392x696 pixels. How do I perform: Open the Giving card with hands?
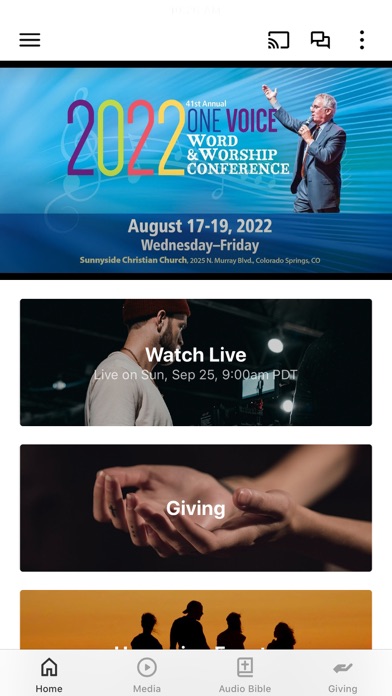196,508
